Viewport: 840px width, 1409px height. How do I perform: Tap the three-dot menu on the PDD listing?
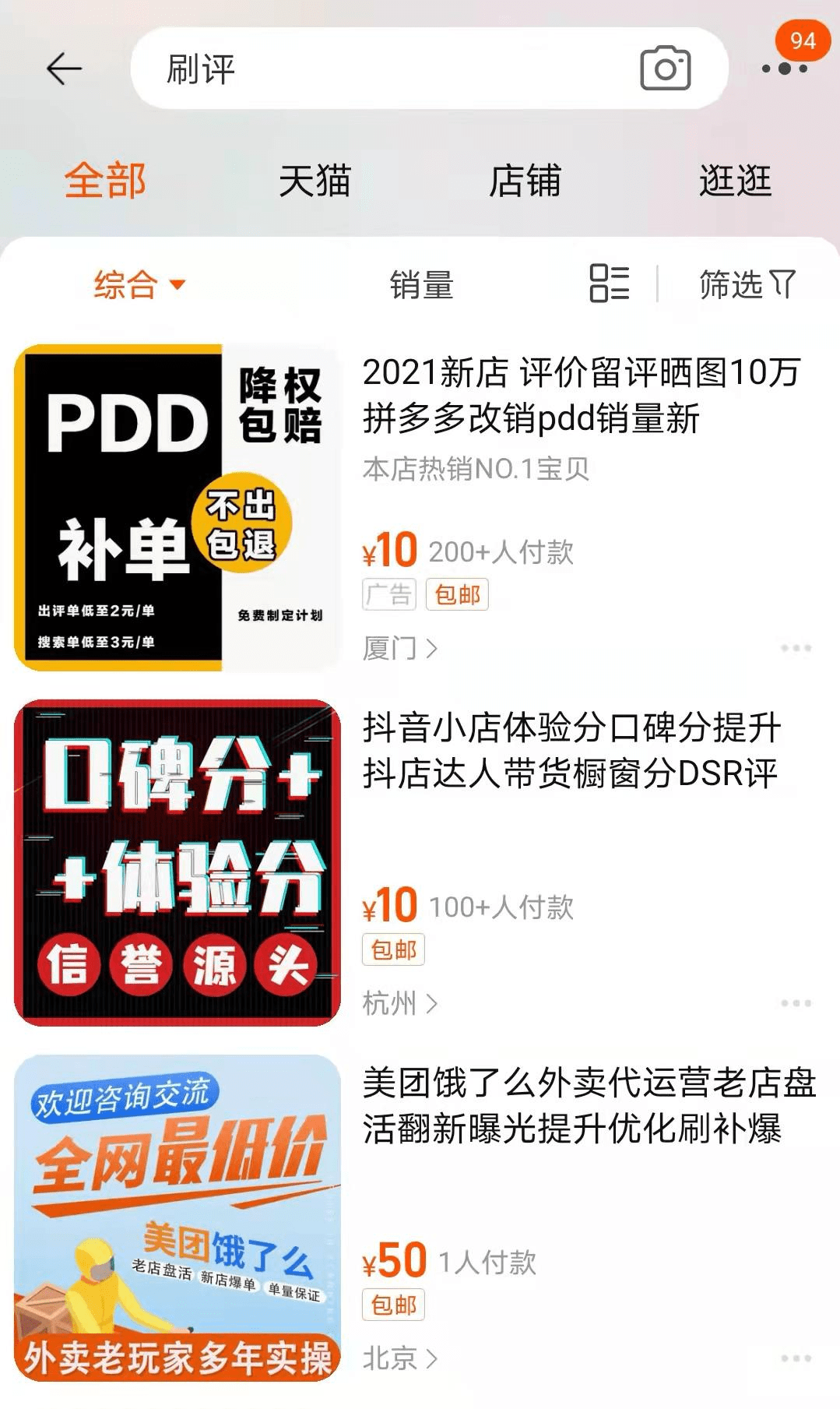(x=795, y=646)
